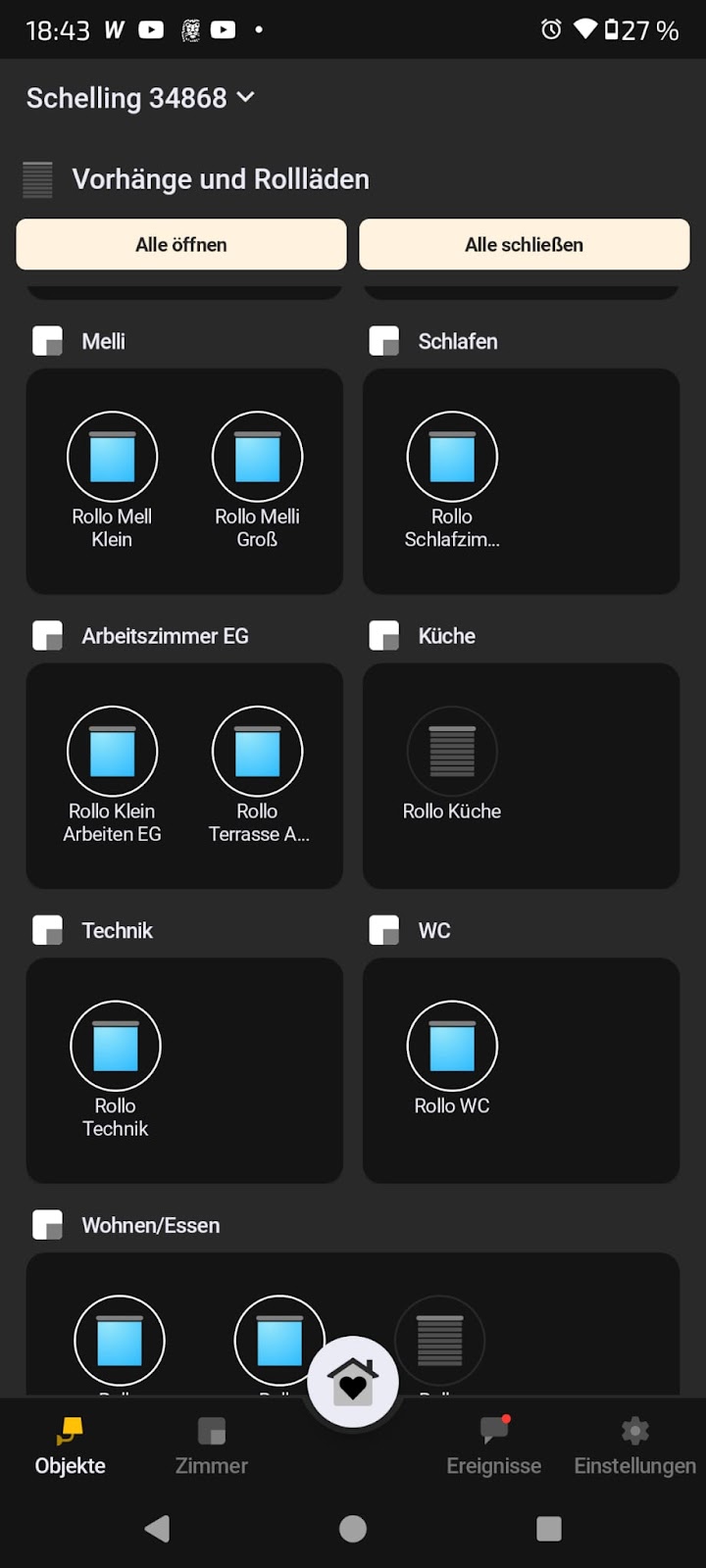This screenshot has height=1568, width=706.
Task: Switch to the Ereignisse tab
Action: 494,1446
